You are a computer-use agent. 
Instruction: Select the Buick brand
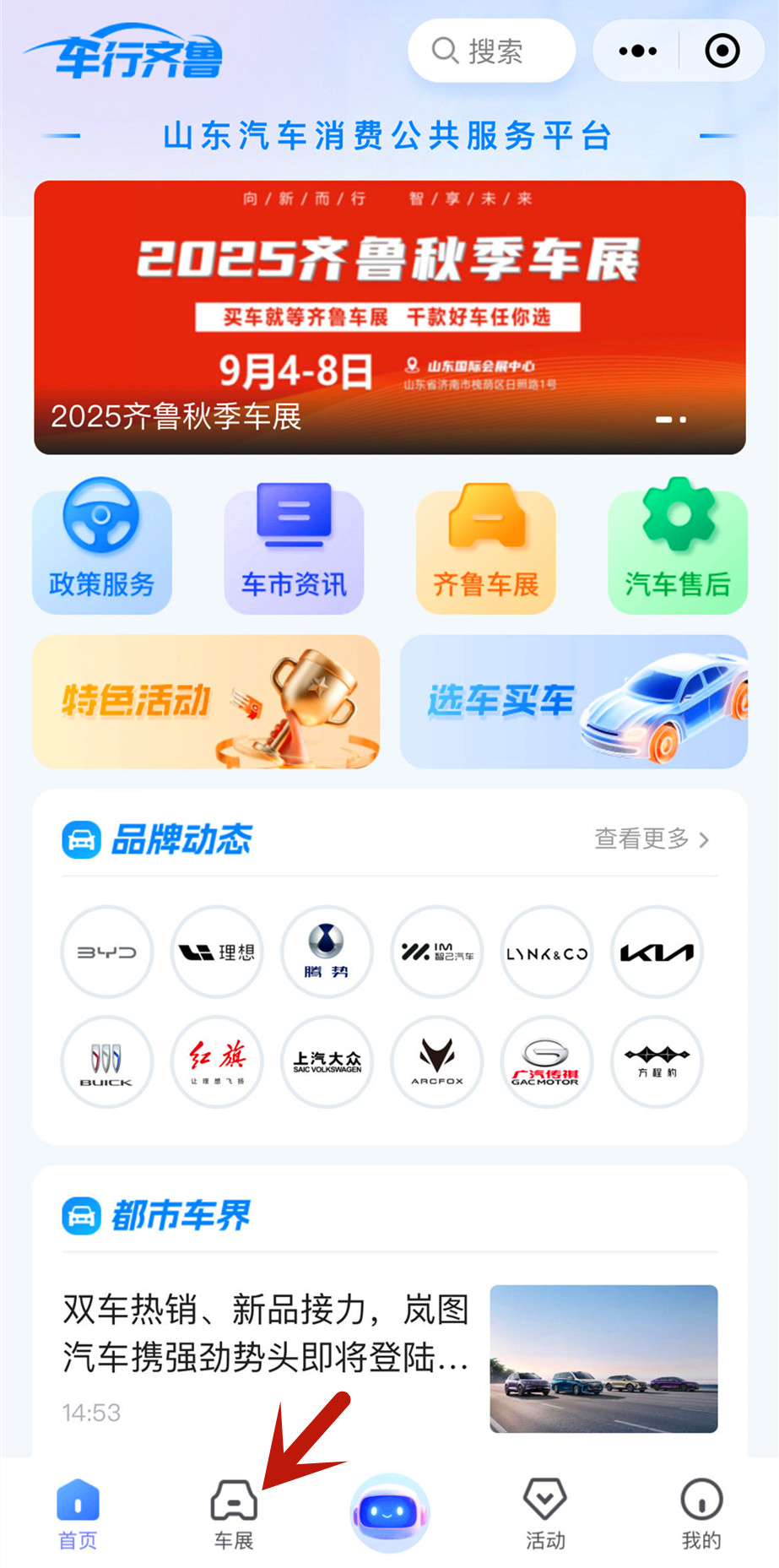point(107,1061)
